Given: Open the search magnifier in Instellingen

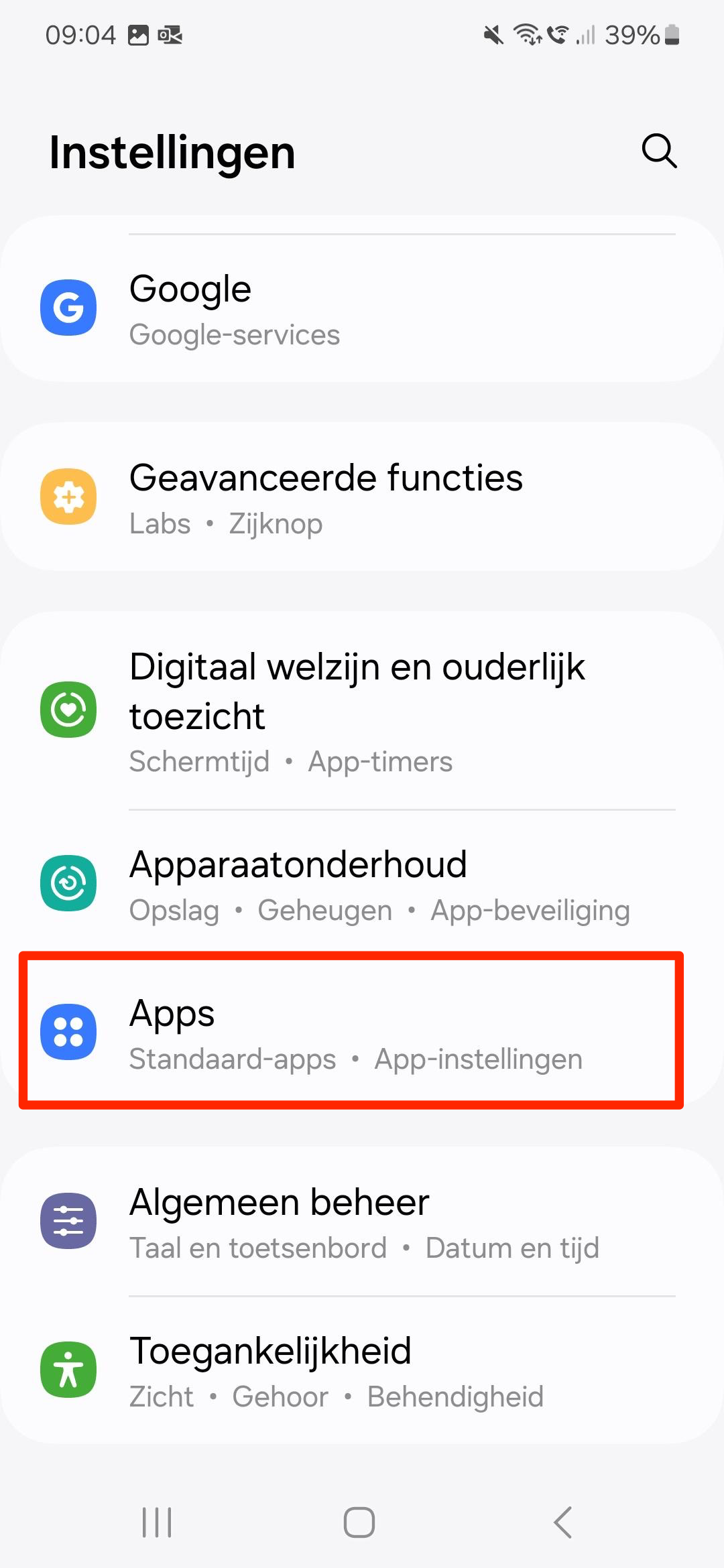Looking at the screenshot, I should point(659,151).
